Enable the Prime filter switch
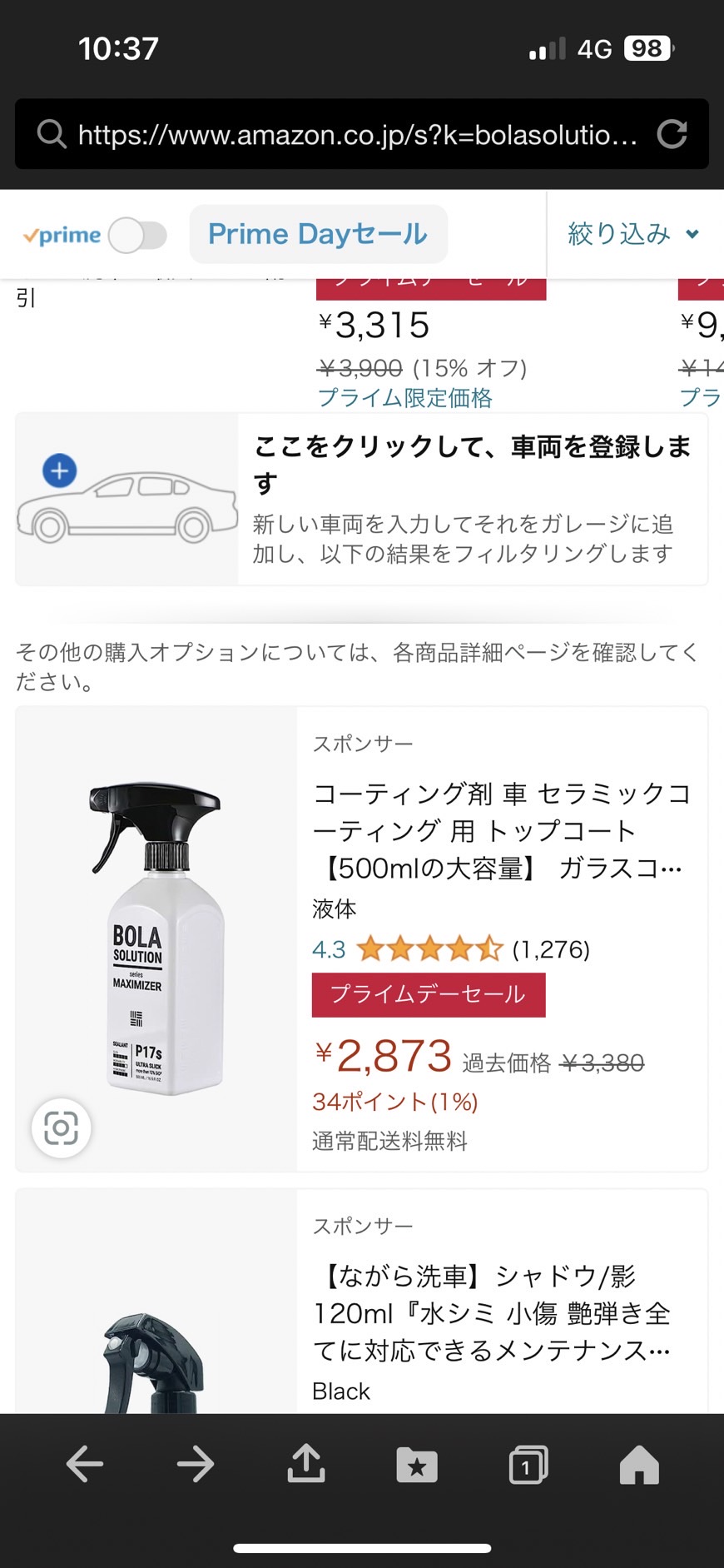Viewport: 724px width, 1568px height. (137, 236)
